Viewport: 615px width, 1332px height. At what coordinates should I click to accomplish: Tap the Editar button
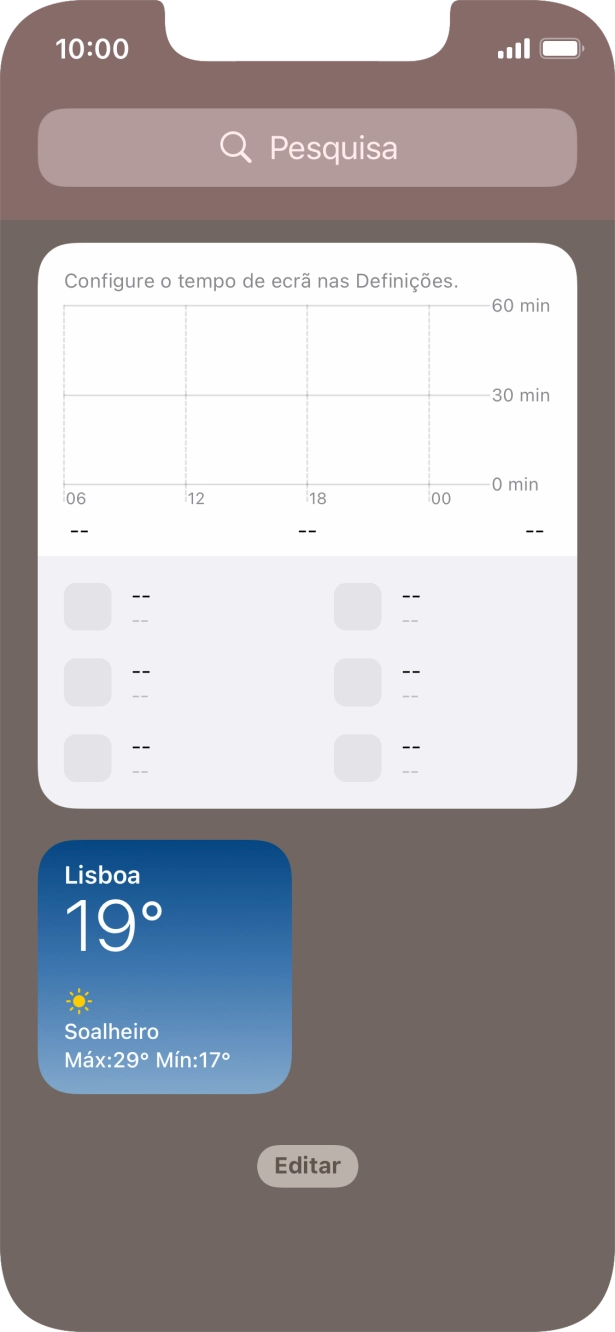point(307,1166)
